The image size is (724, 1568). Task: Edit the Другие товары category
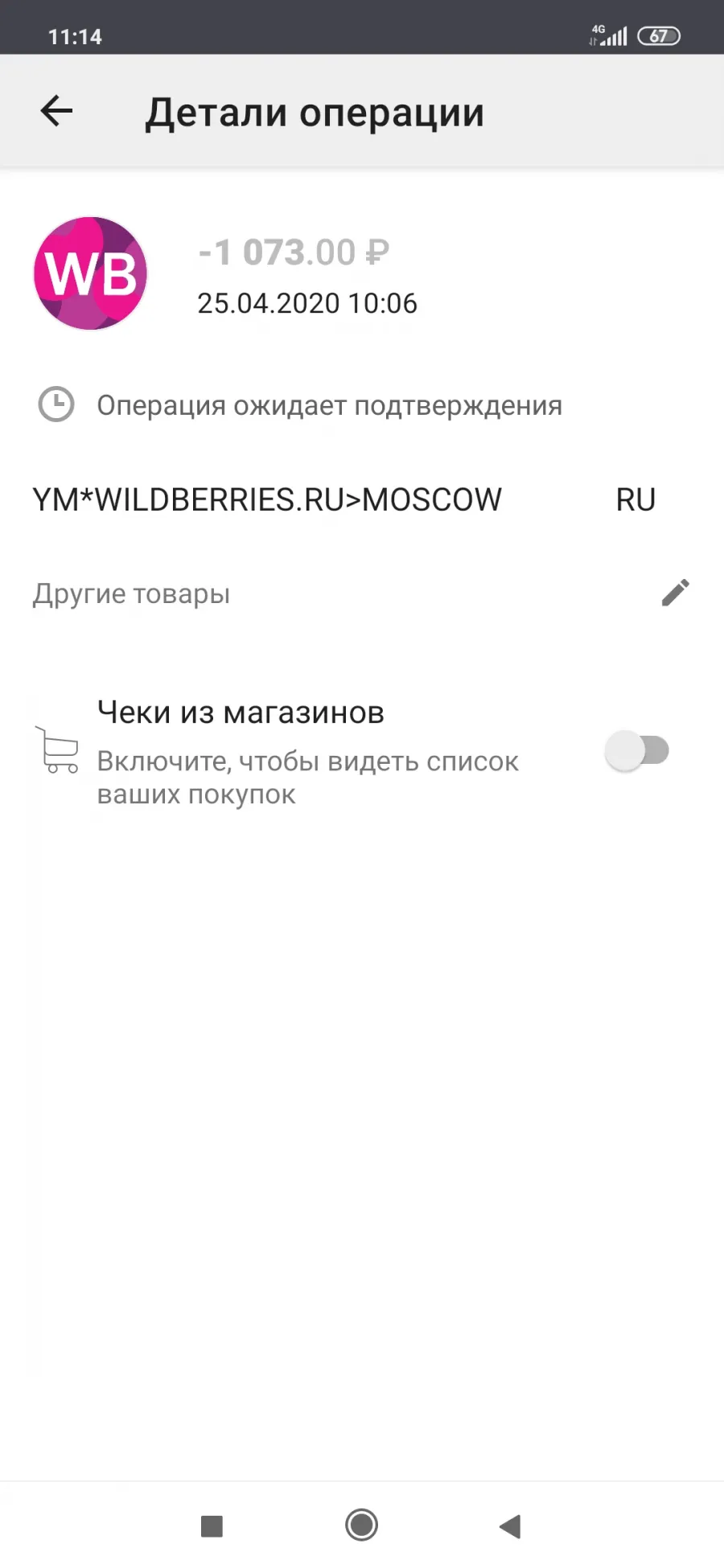(675, 593)
